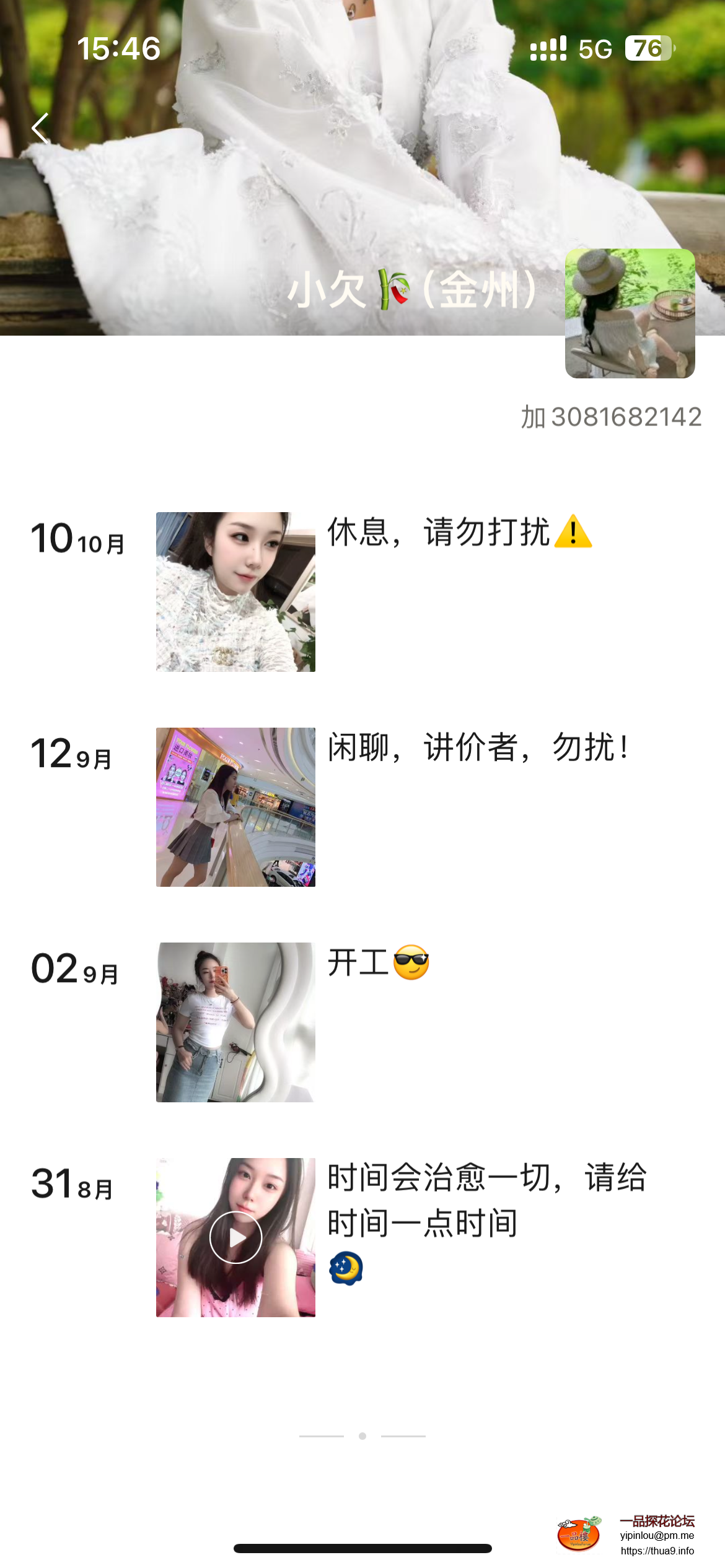
Task: Open the 10 October post photo
Action: click(235, 591)
